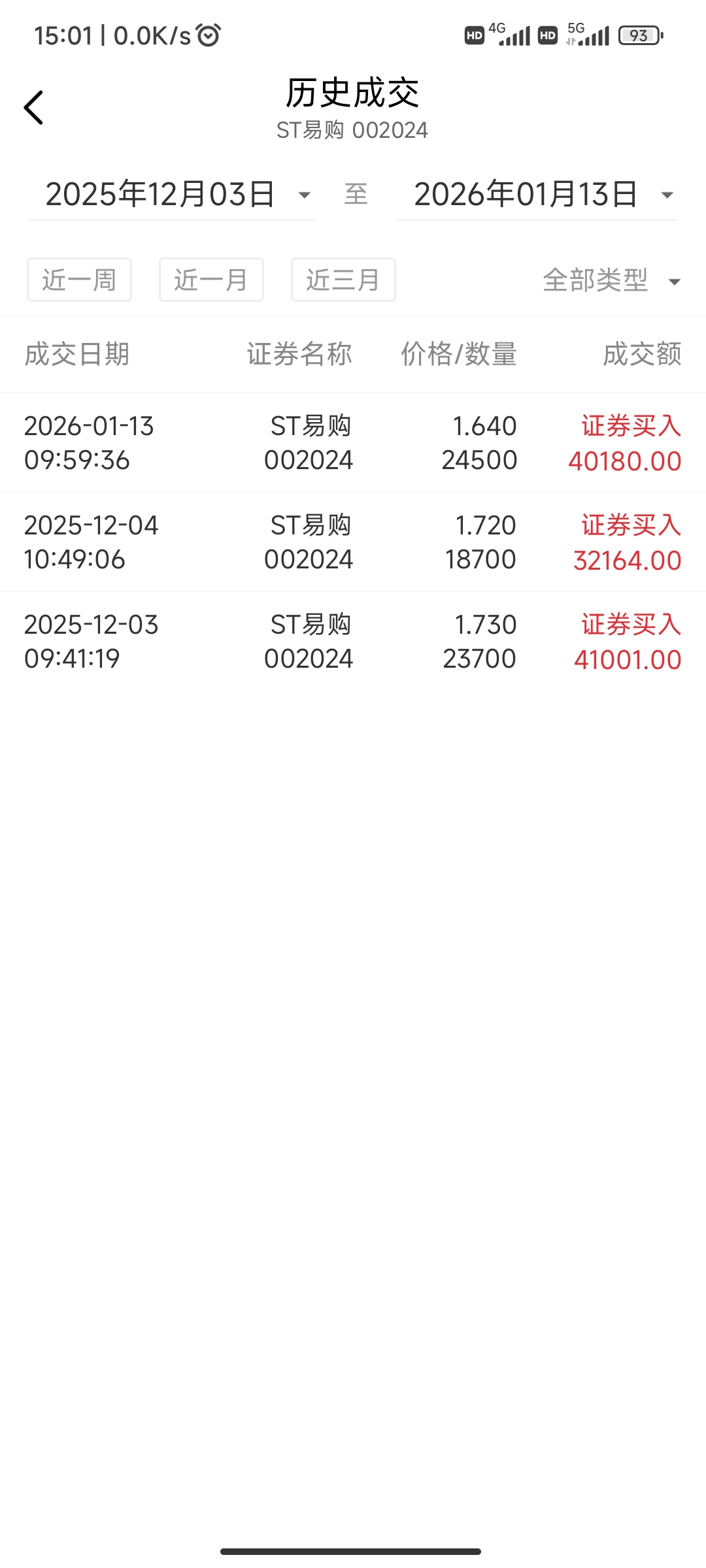Image resolution: width=706 pixels, height=1568 pixels.
Task: Go back from the 历史成交 page
Action: click(34, 108)
